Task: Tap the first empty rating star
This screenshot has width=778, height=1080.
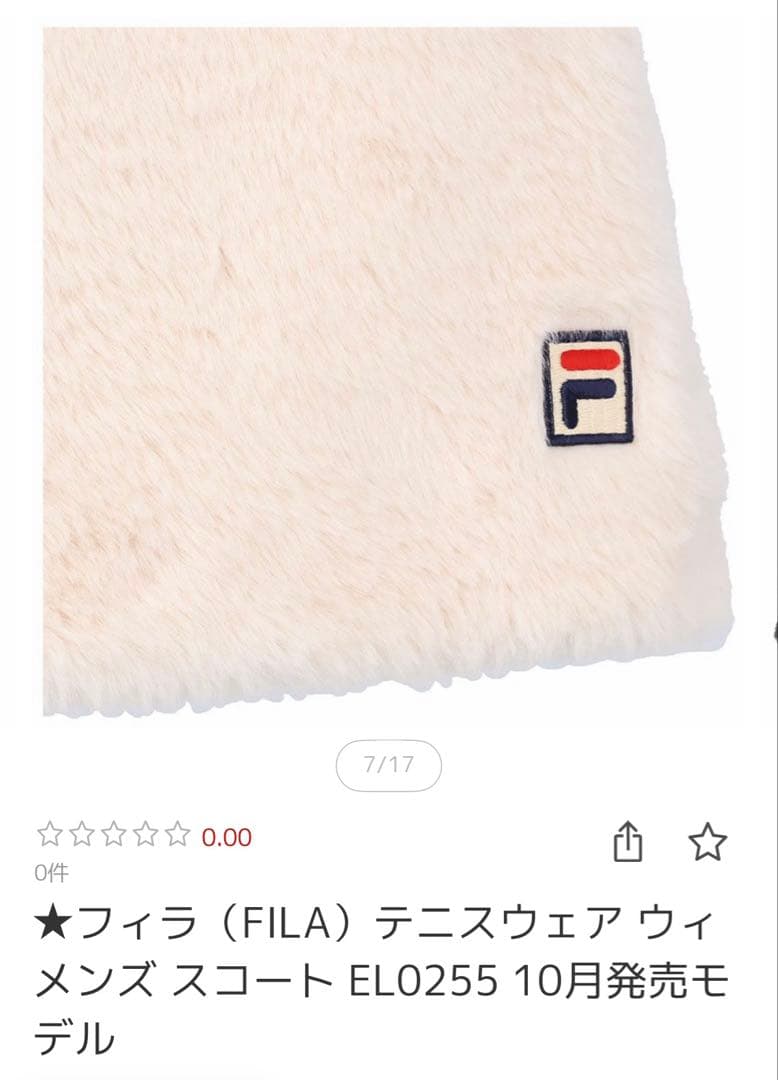Action: (x=49, y=832)
